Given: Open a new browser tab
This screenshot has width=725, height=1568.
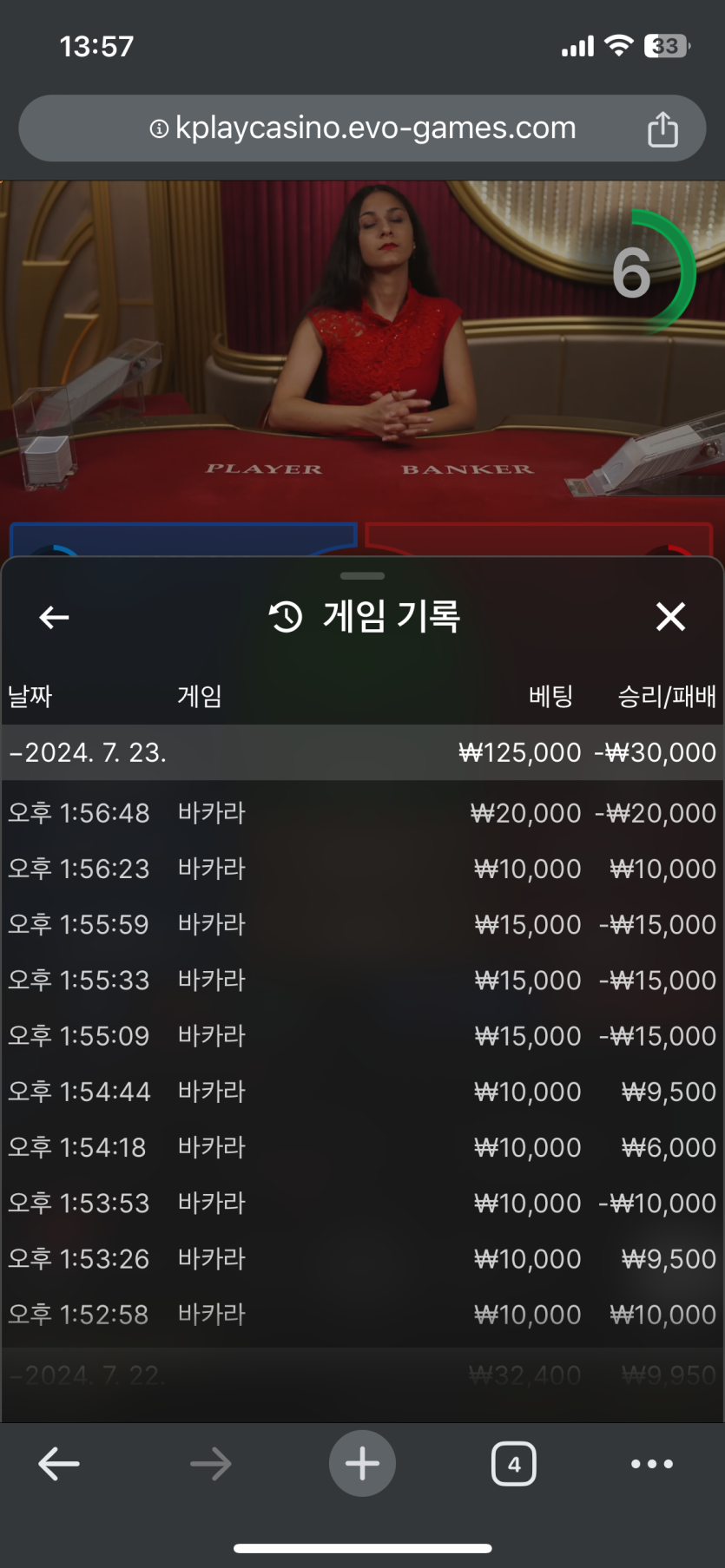Looking at the screenshot, I should coord(362,1464).
